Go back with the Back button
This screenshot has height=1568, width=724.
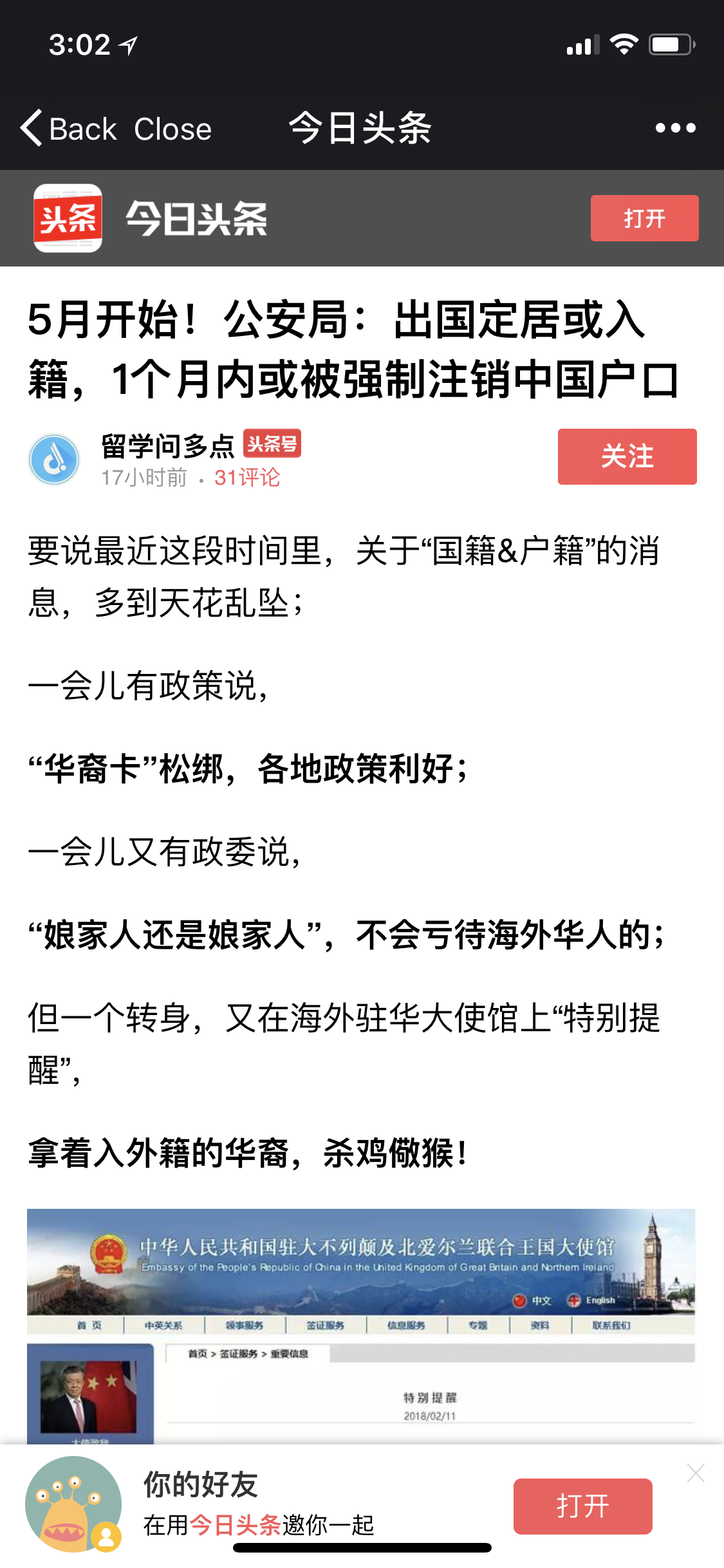(x=68, y=129)
